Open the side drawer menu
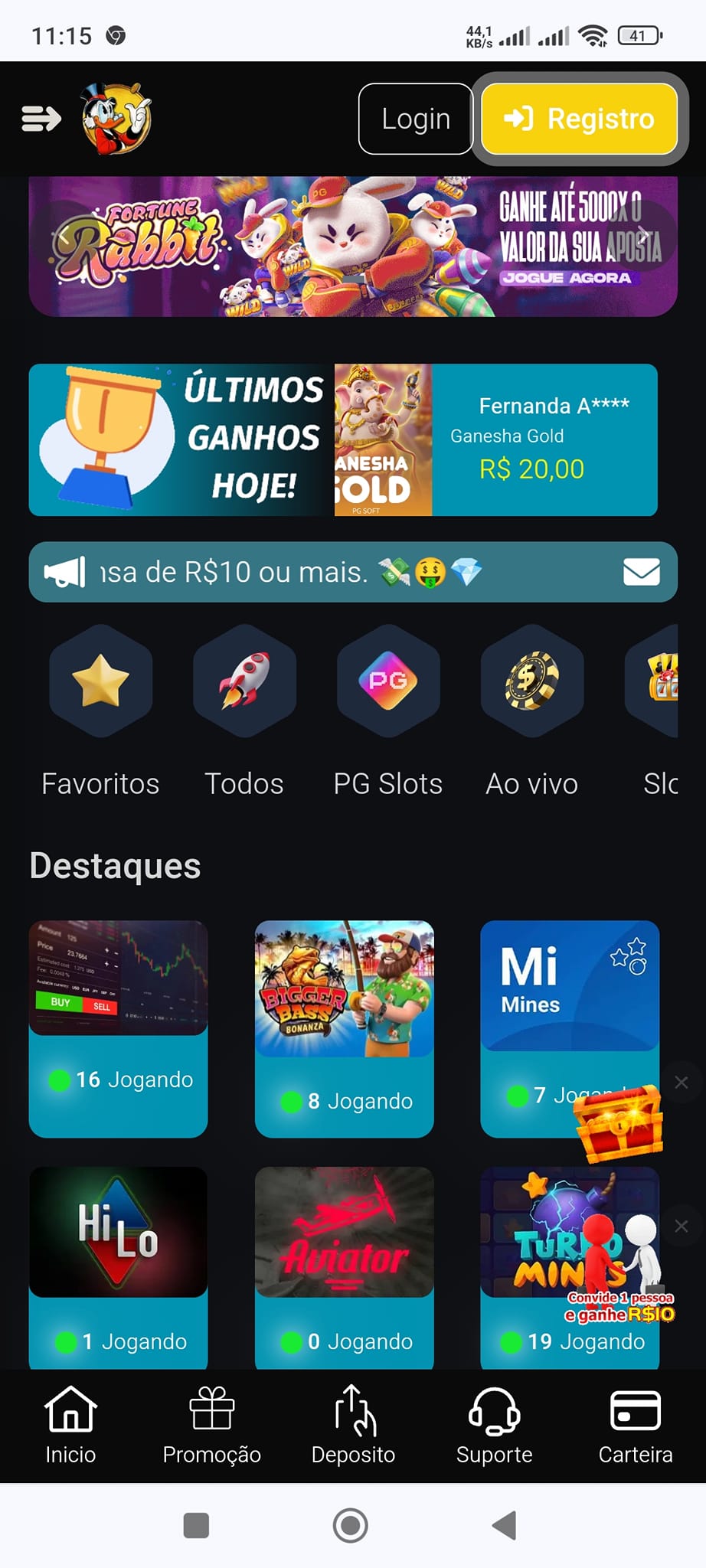The image size is (706, 1568). tap(41, 119)
